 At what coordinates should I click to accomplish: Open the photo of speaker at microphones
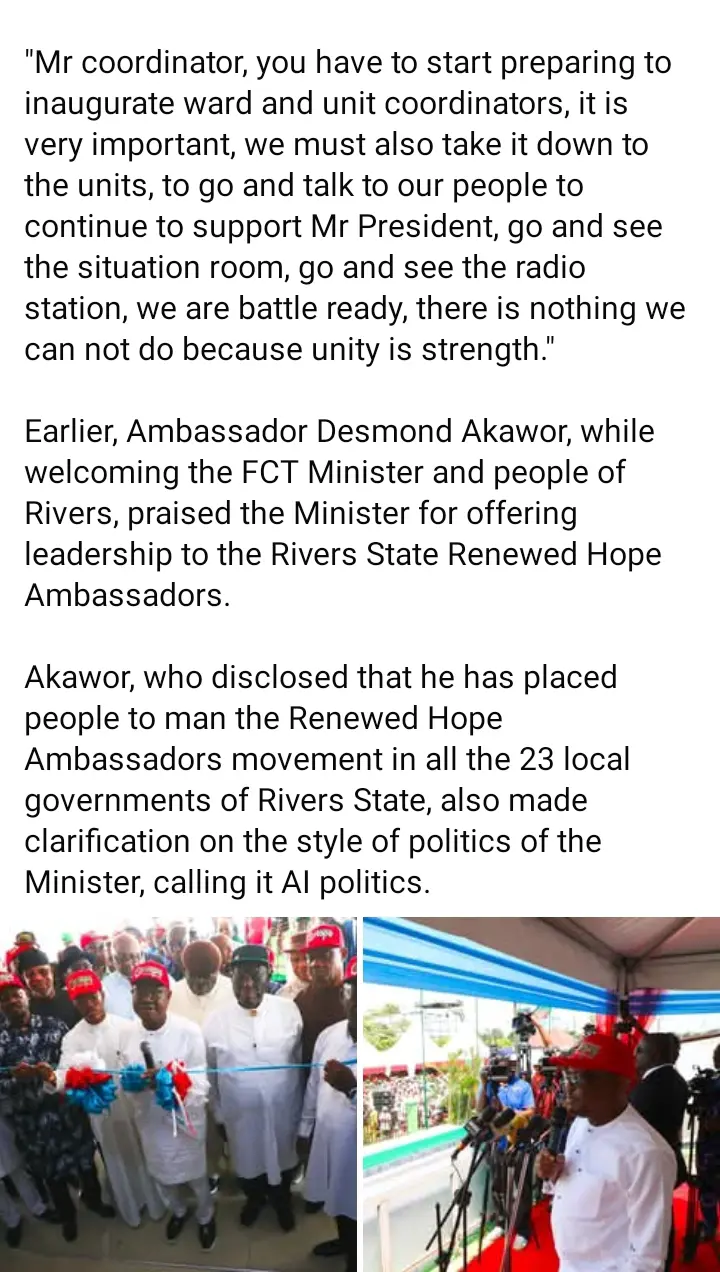pyautogui.click(x=541, y=1094)
